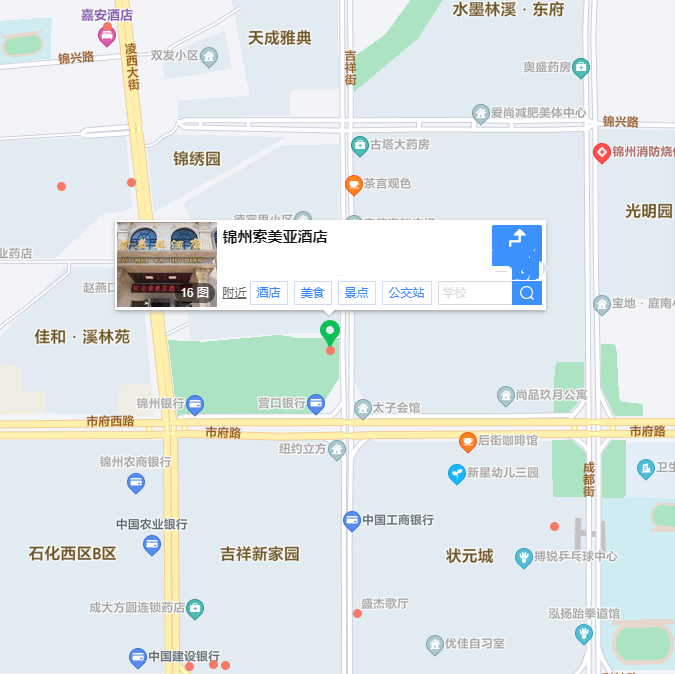
Task: Select the green location pin marker
Action: tap(329, 332)
